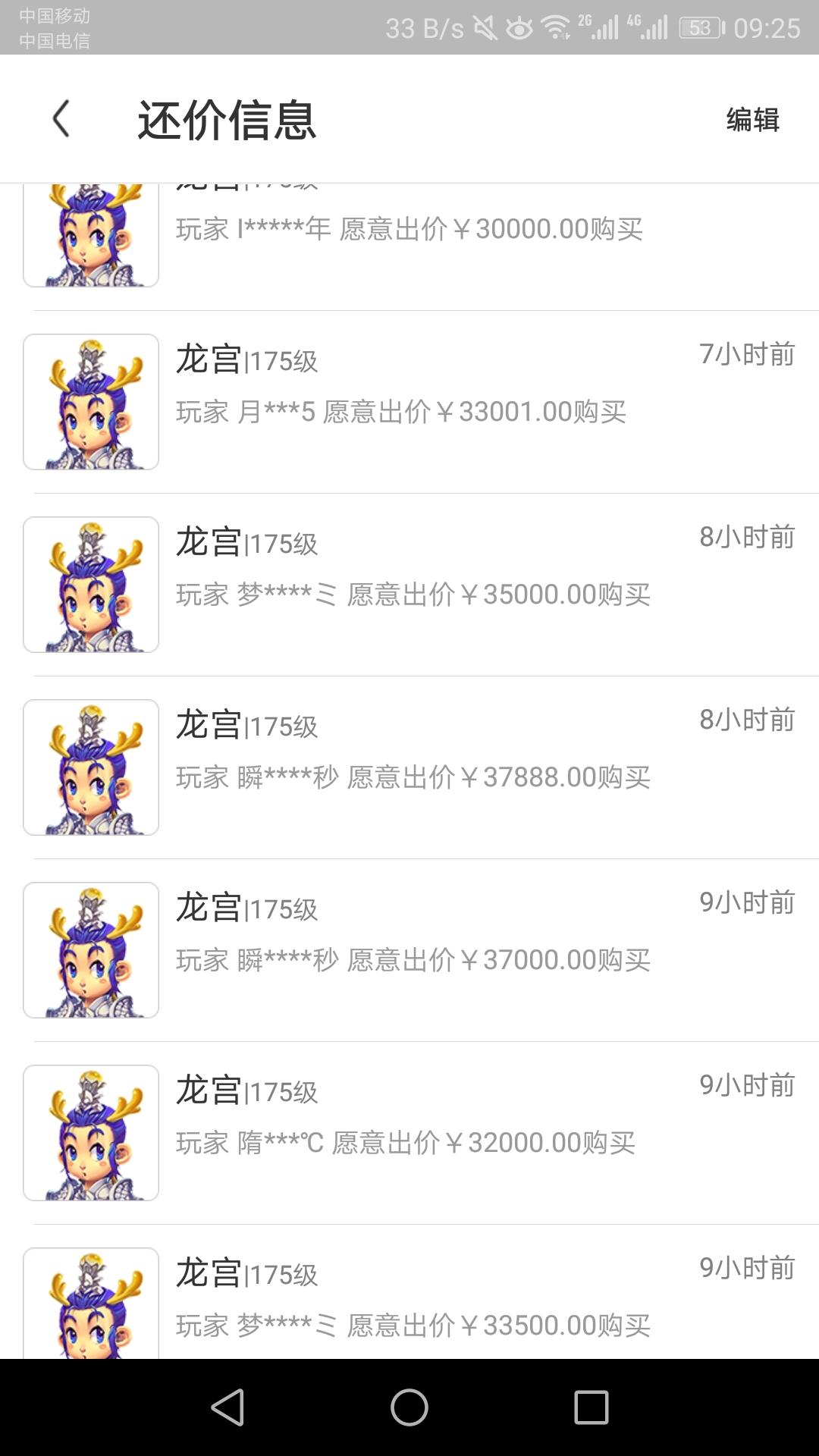Go back from the 还价信息 page

click(61, 119)
